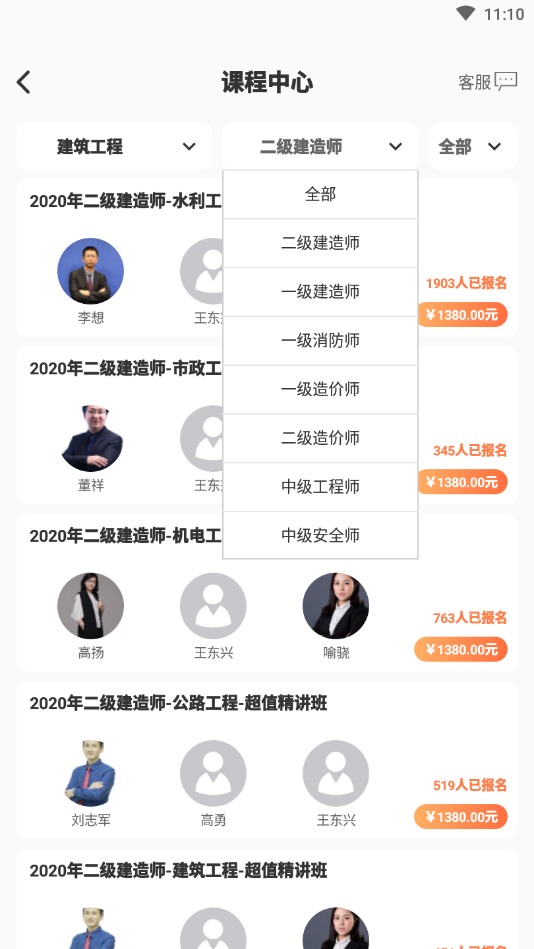Select 全部 in the dropdown list
Viewport: 534px width, 949px height.
pyautogui.click(x=320, y=194)
